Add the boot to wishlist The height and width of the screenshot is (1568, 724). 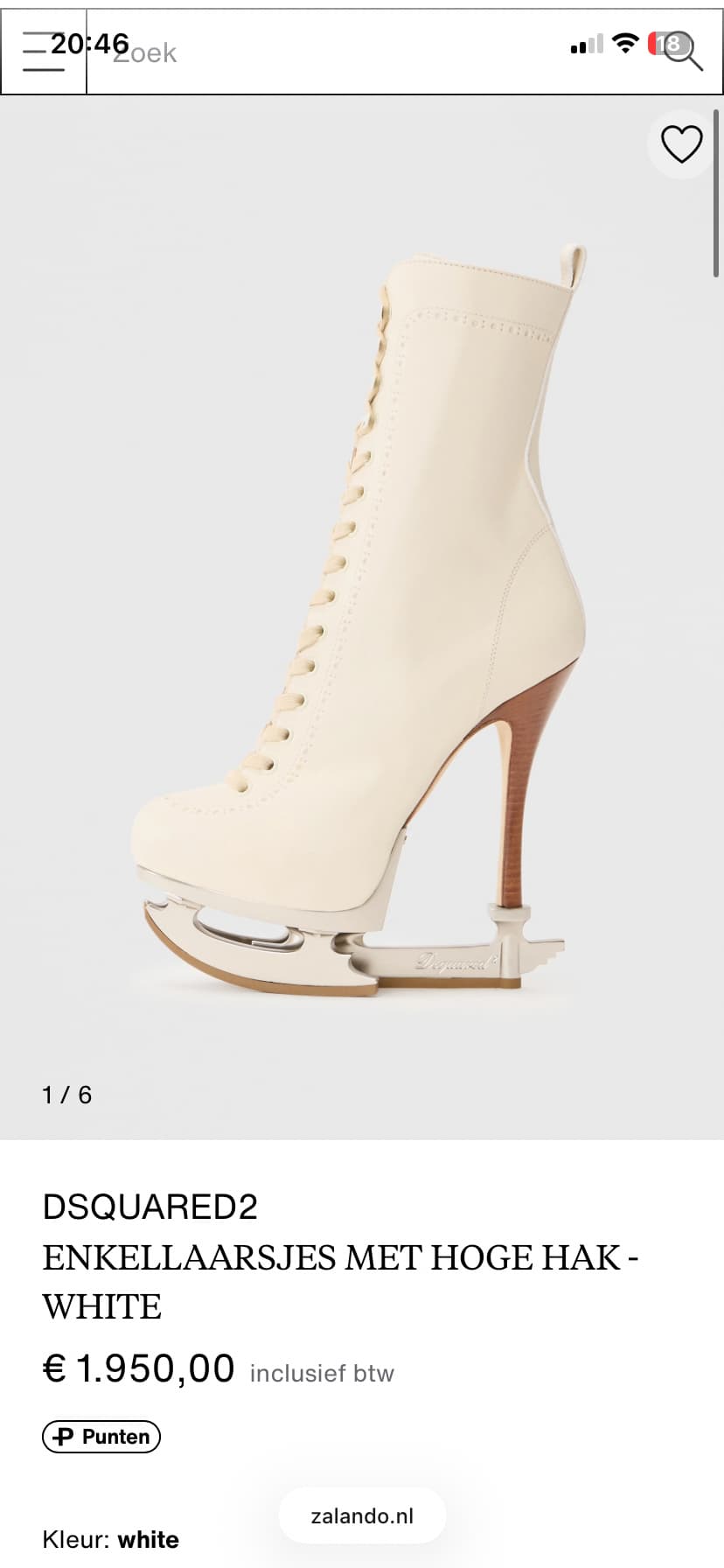tap(681, 144)
